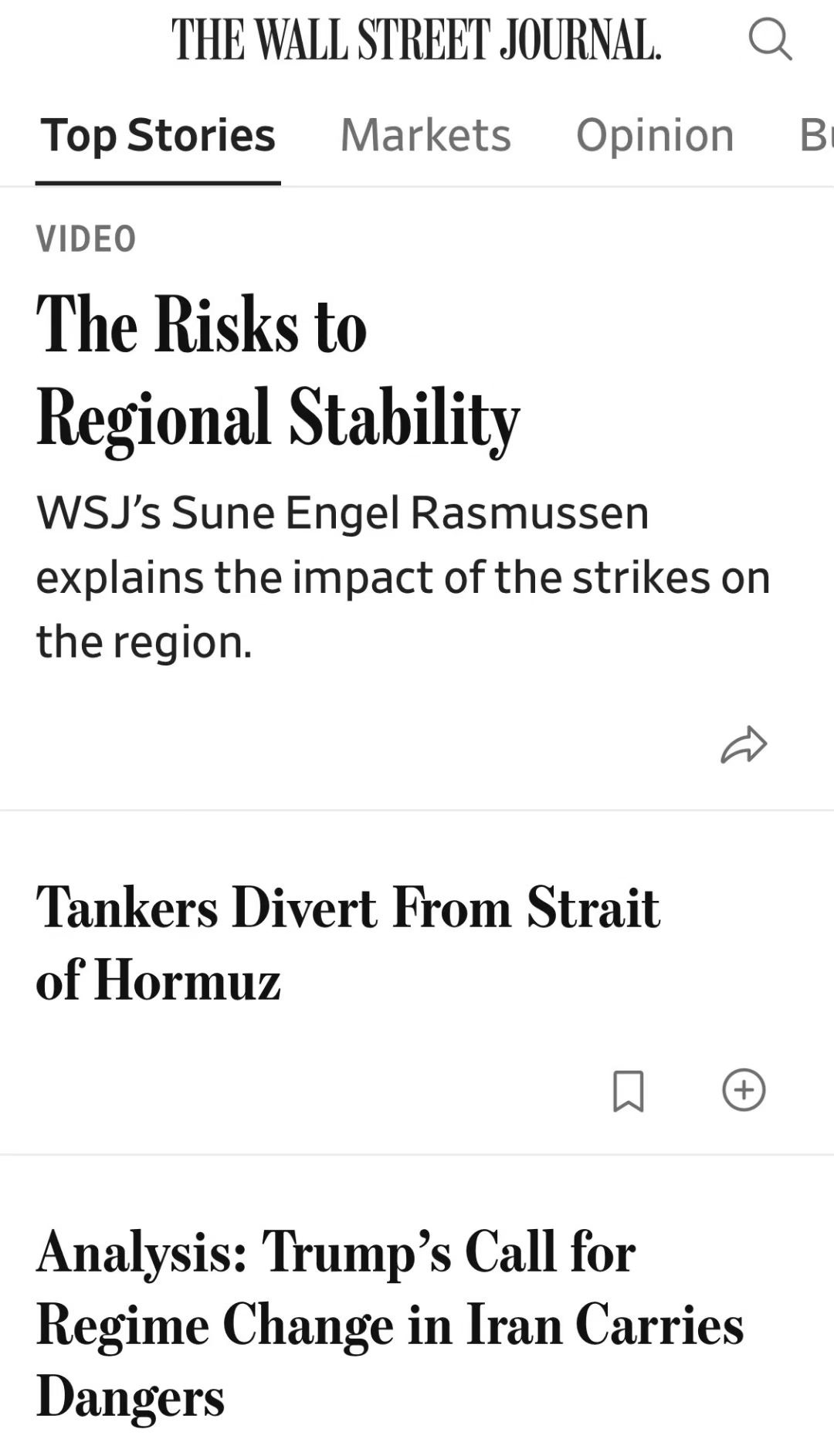Select the Top Stories tab

click(x=158, y=135)
